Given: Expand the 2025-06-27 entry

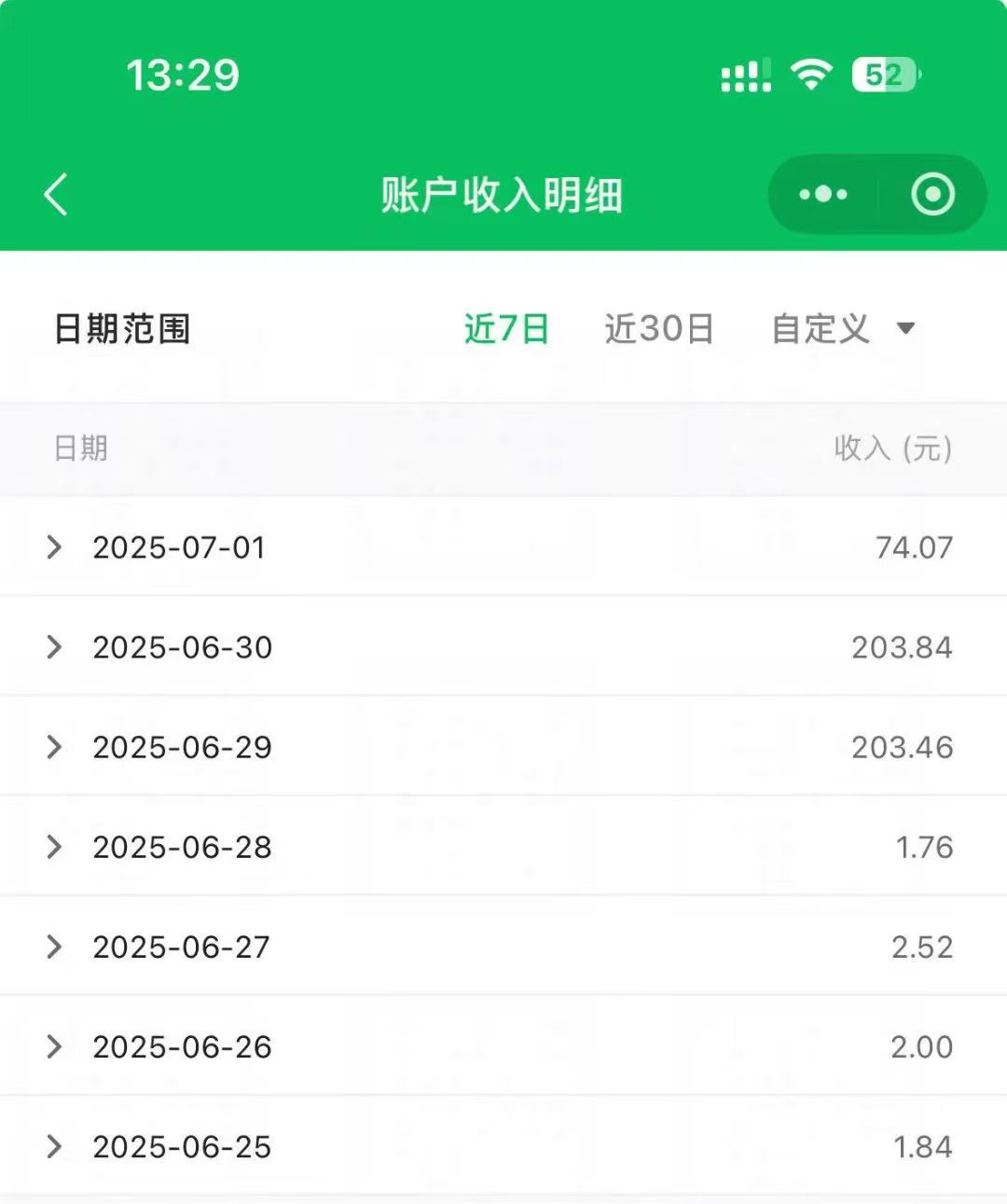Looking at the screenshot, I should 55,947.
